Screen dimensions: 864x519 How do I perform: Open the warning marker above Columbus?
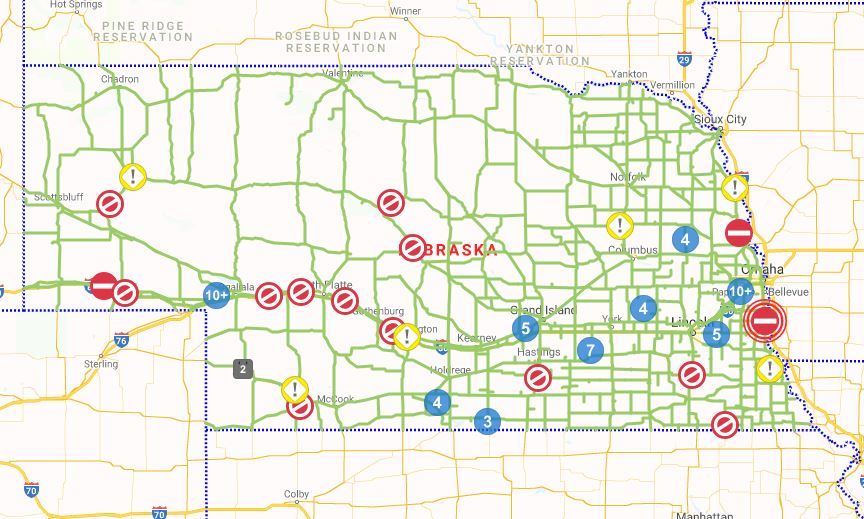coord(620,226)
